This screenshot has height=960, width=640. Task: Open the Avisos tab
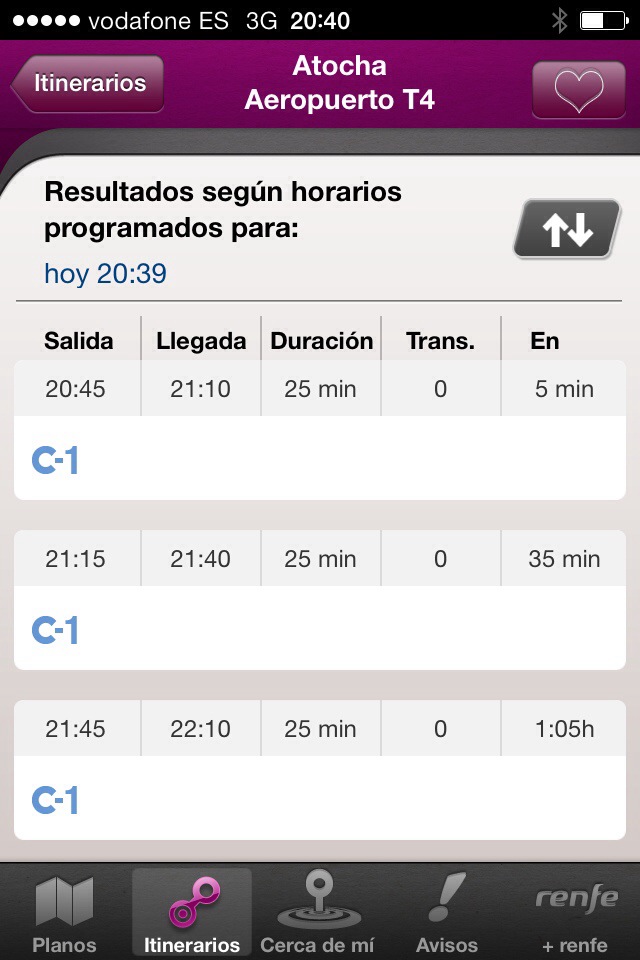point(446,912)
